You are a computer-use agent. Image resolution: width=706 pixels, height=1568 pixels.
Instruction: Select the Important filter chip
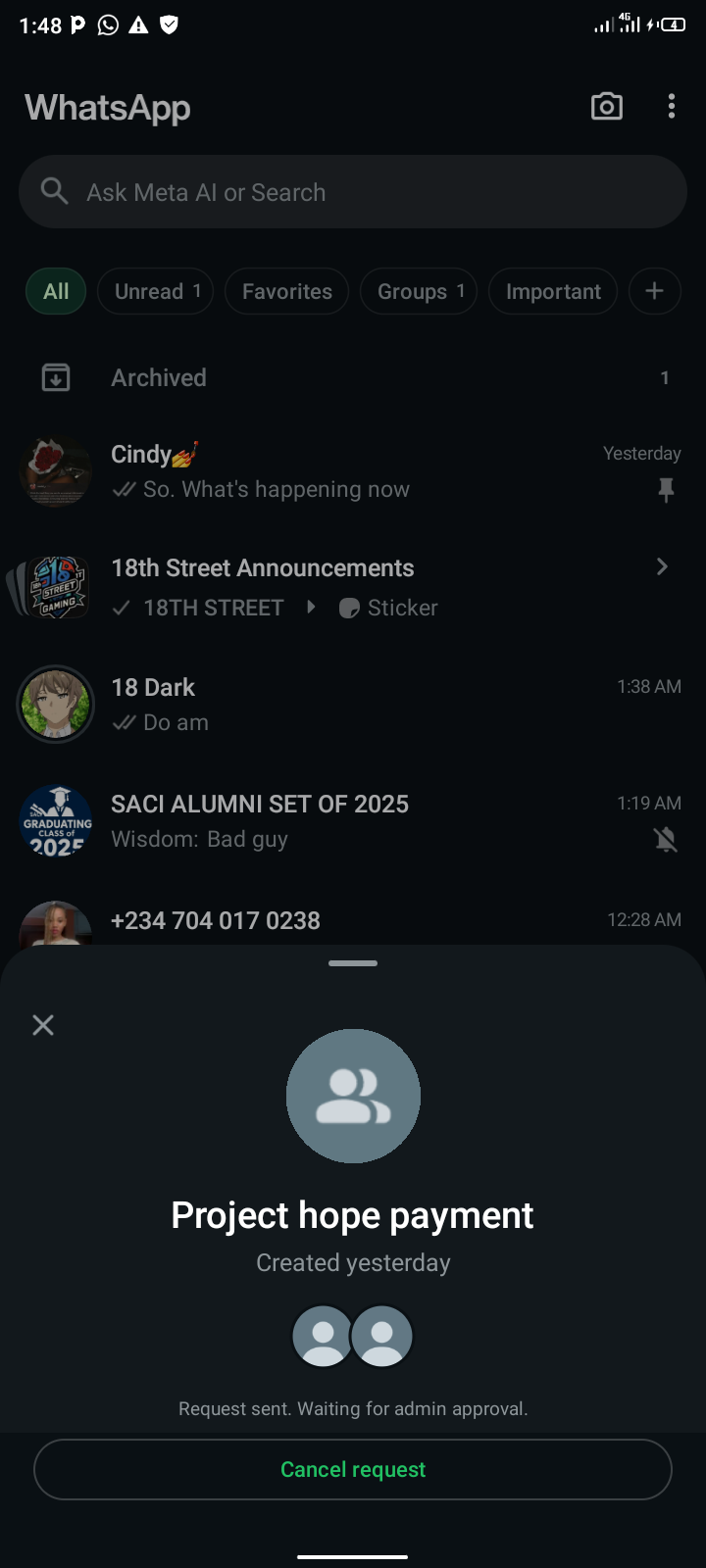[553, 291]
